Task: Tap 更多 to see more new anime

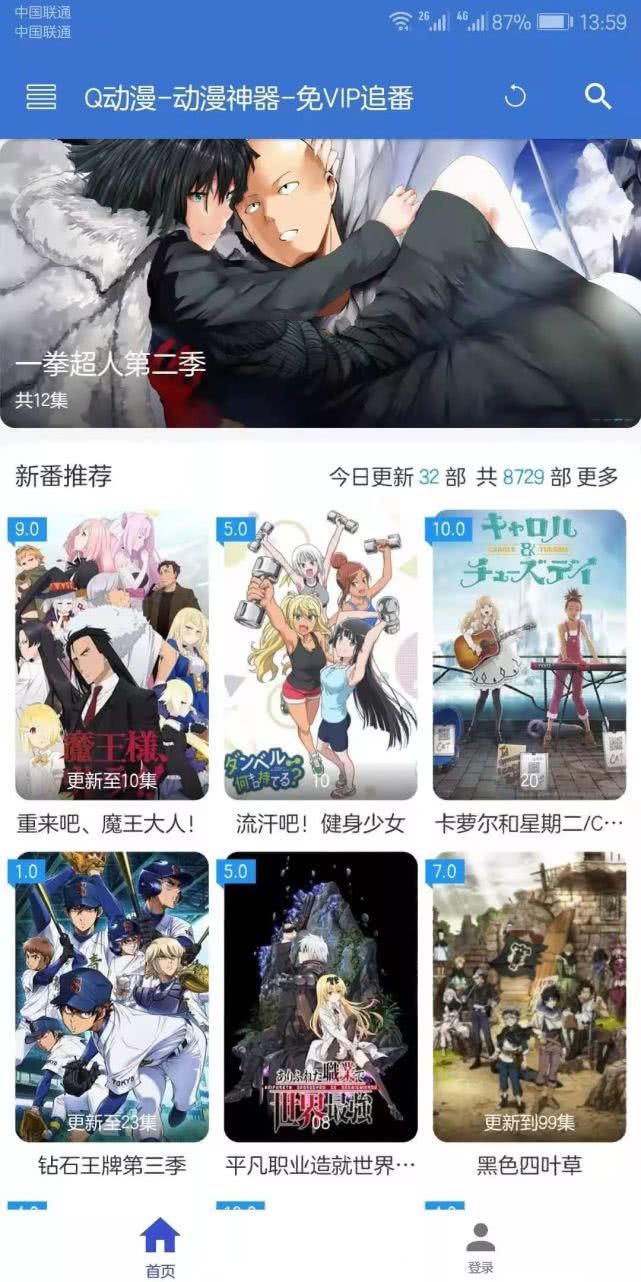Action: point(598,477)
